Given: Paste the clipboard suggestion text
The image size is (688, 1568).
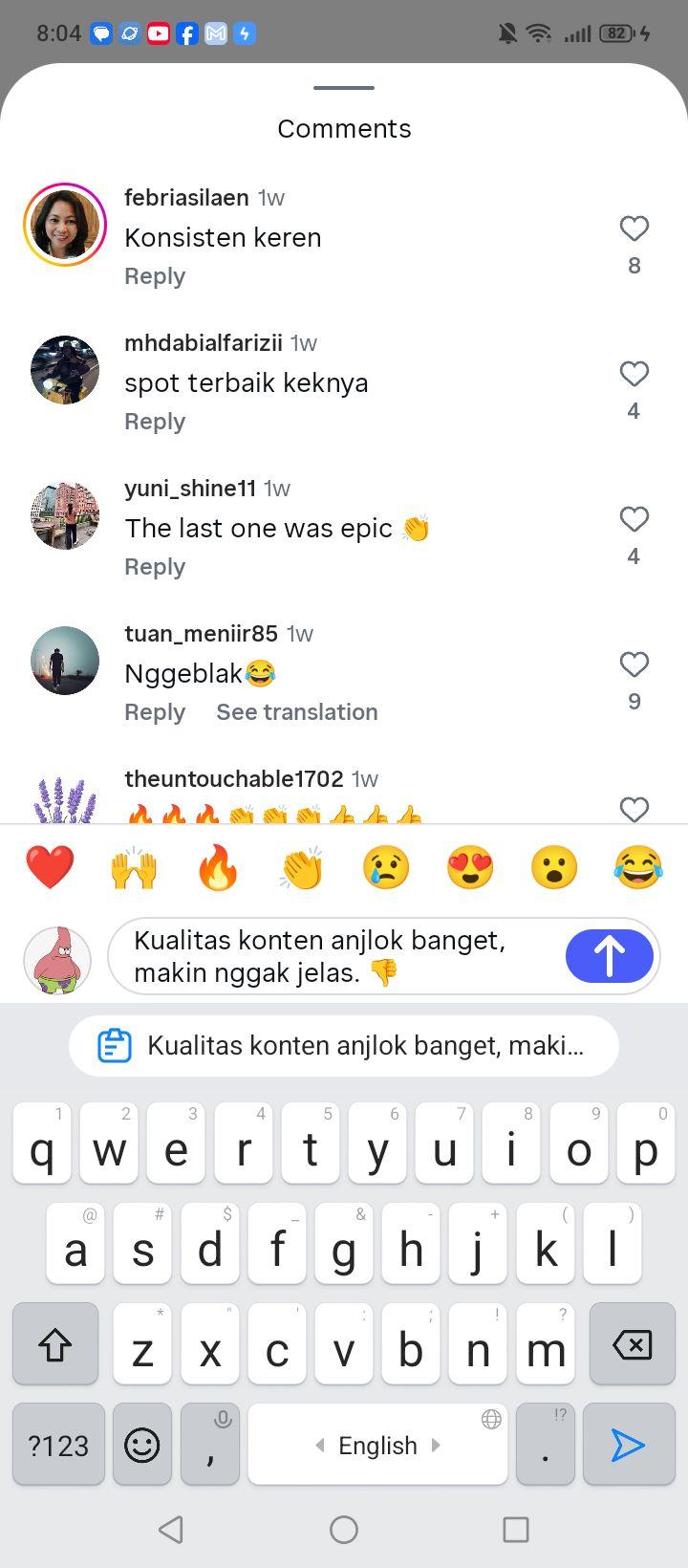Looking at the screenshot, I should [x=344, y=1045].
